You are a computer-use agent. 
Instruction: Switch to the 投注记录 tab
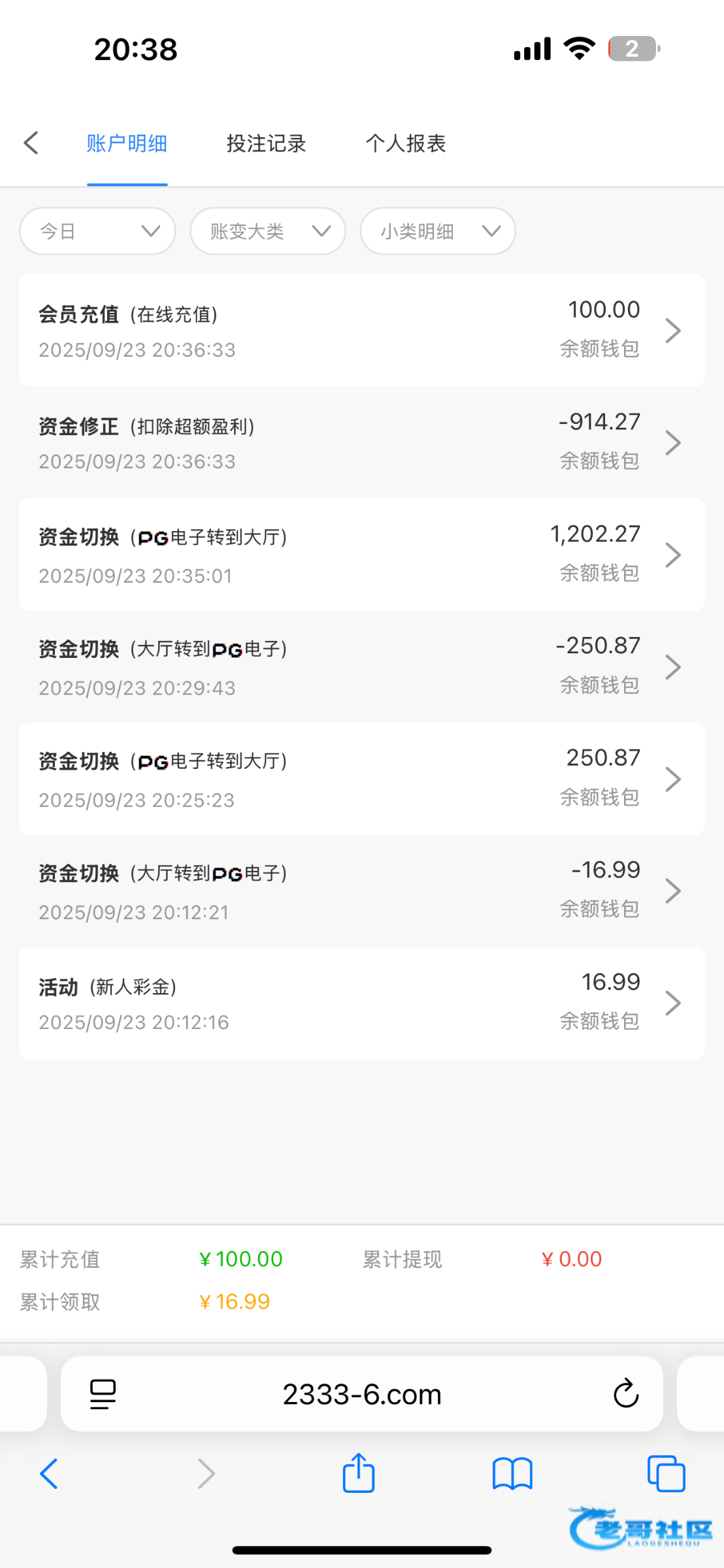[267, 144]
